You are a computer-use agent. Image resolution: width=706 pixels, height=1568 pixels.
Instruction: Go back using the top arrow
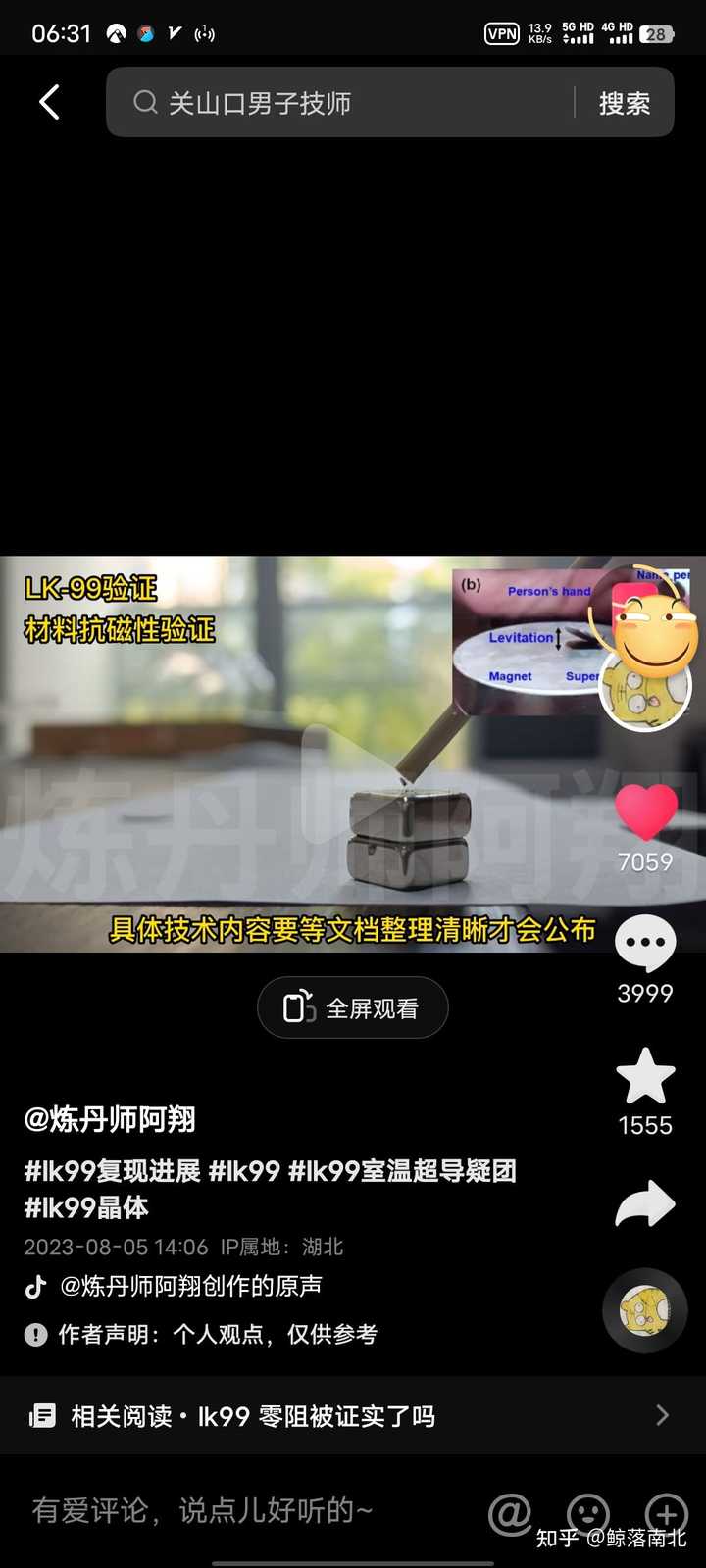[49, 102]
